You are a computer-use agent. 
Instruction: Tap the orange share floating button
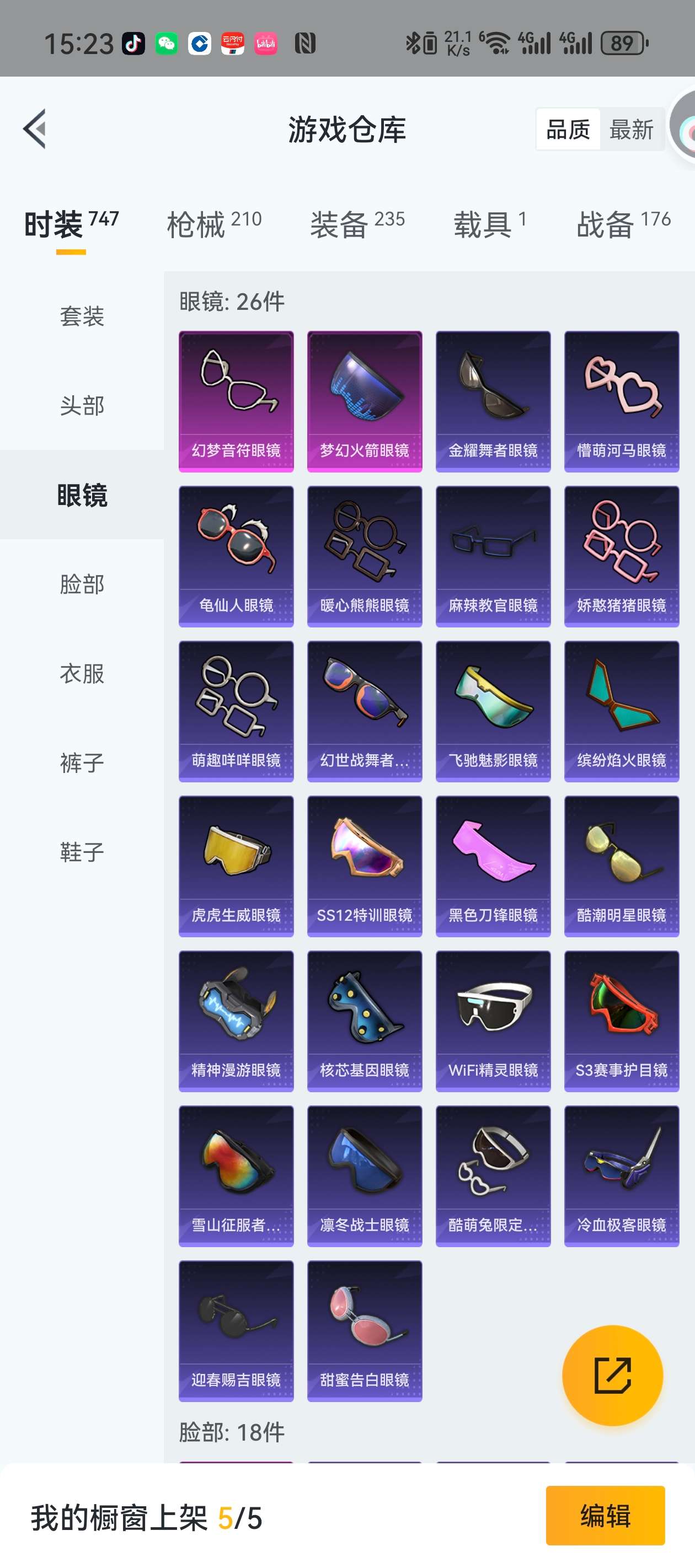[612, 1375]
